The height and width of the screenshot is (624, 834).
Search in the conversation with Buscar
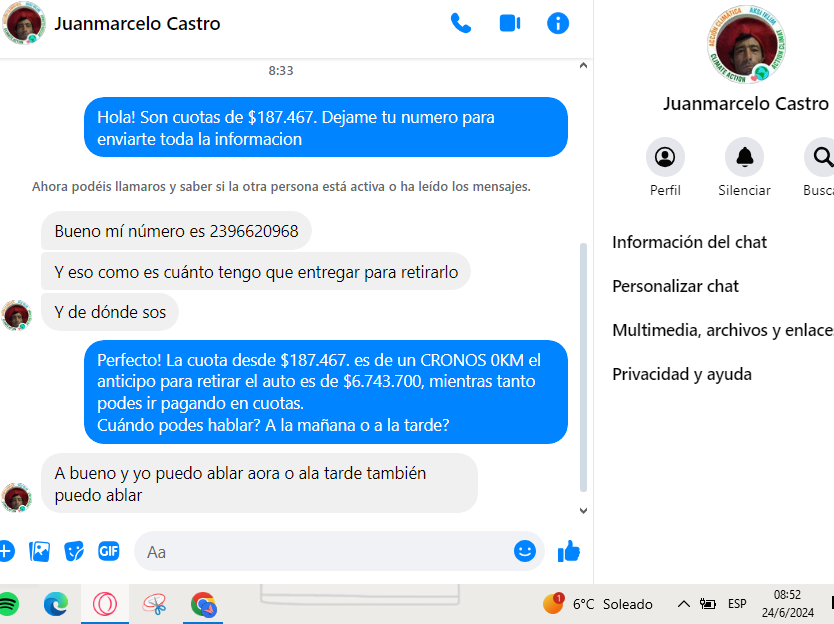[x=822, y=158]
